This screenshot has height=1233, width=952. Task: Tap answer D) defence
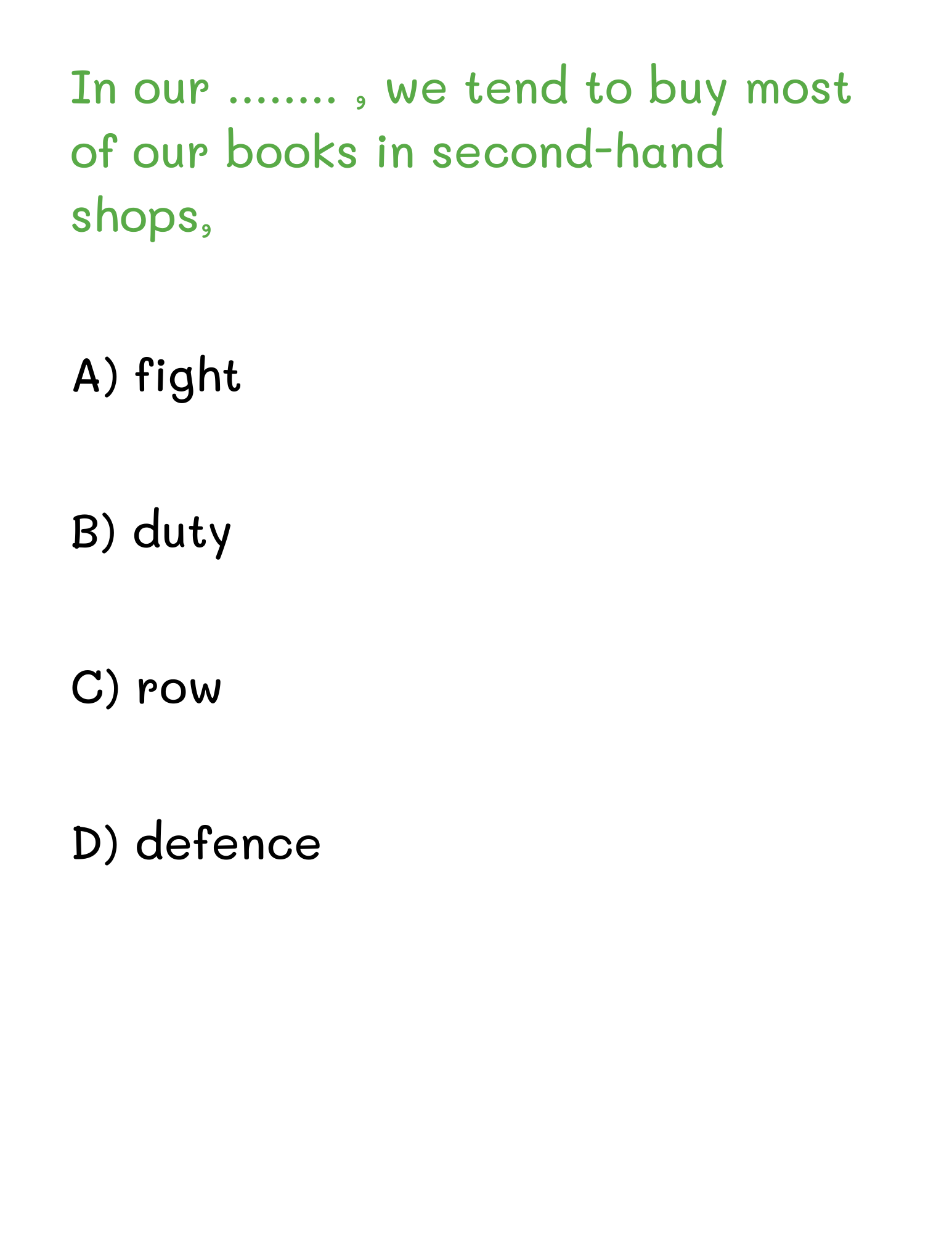click(197, 843)
